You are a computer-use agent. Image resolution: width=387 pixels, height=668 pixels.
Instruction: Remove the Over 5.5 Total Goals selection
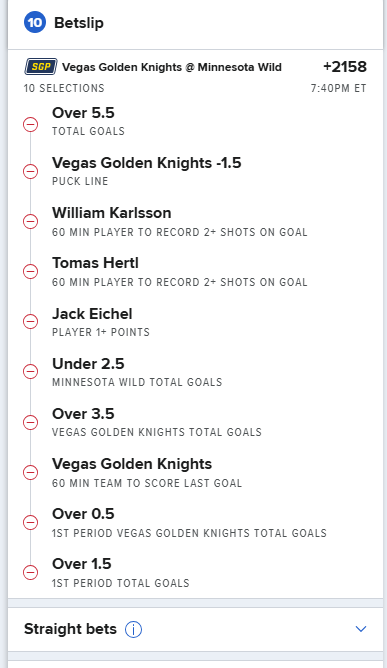[30, 124]
